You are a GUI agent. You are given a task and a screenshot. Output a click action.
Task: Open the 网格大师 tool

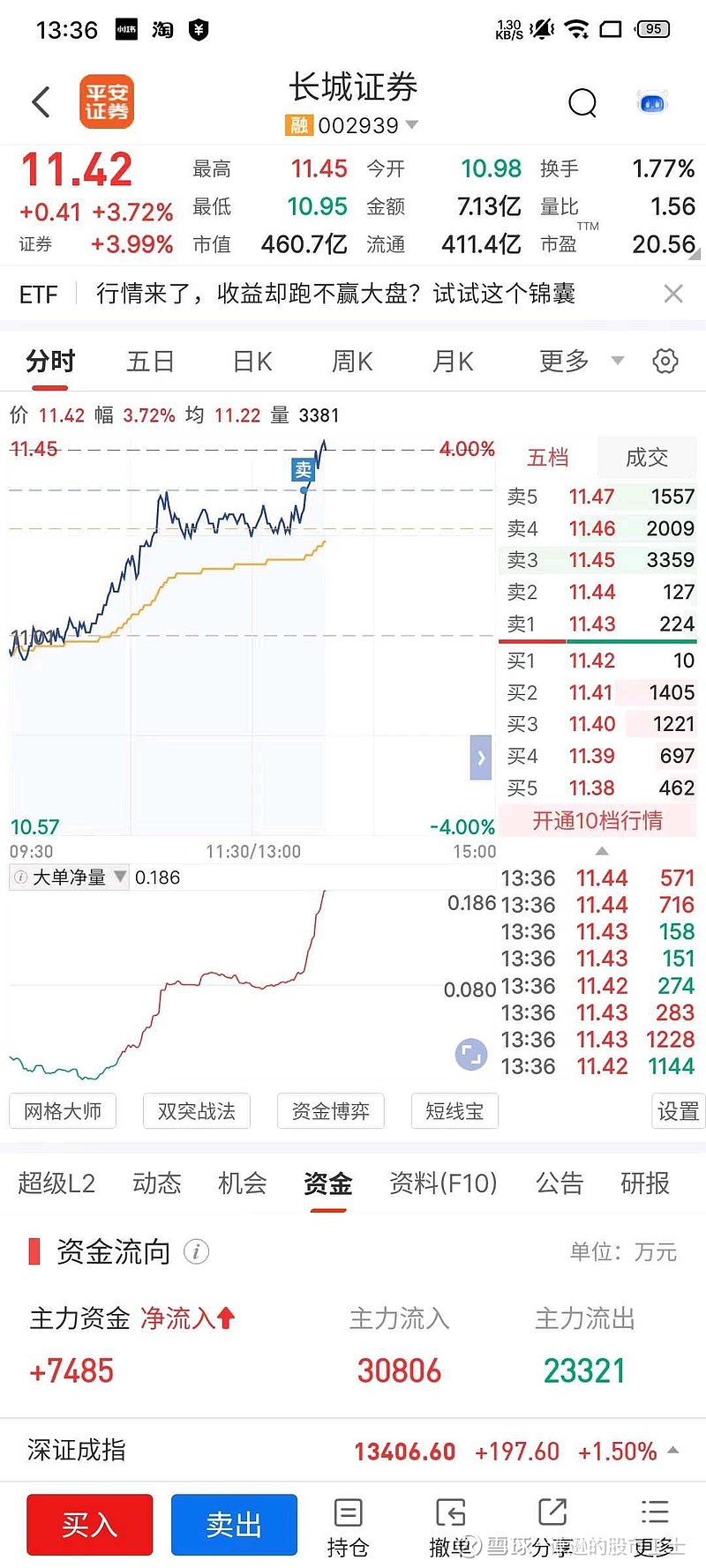(x=63, y=1111)
